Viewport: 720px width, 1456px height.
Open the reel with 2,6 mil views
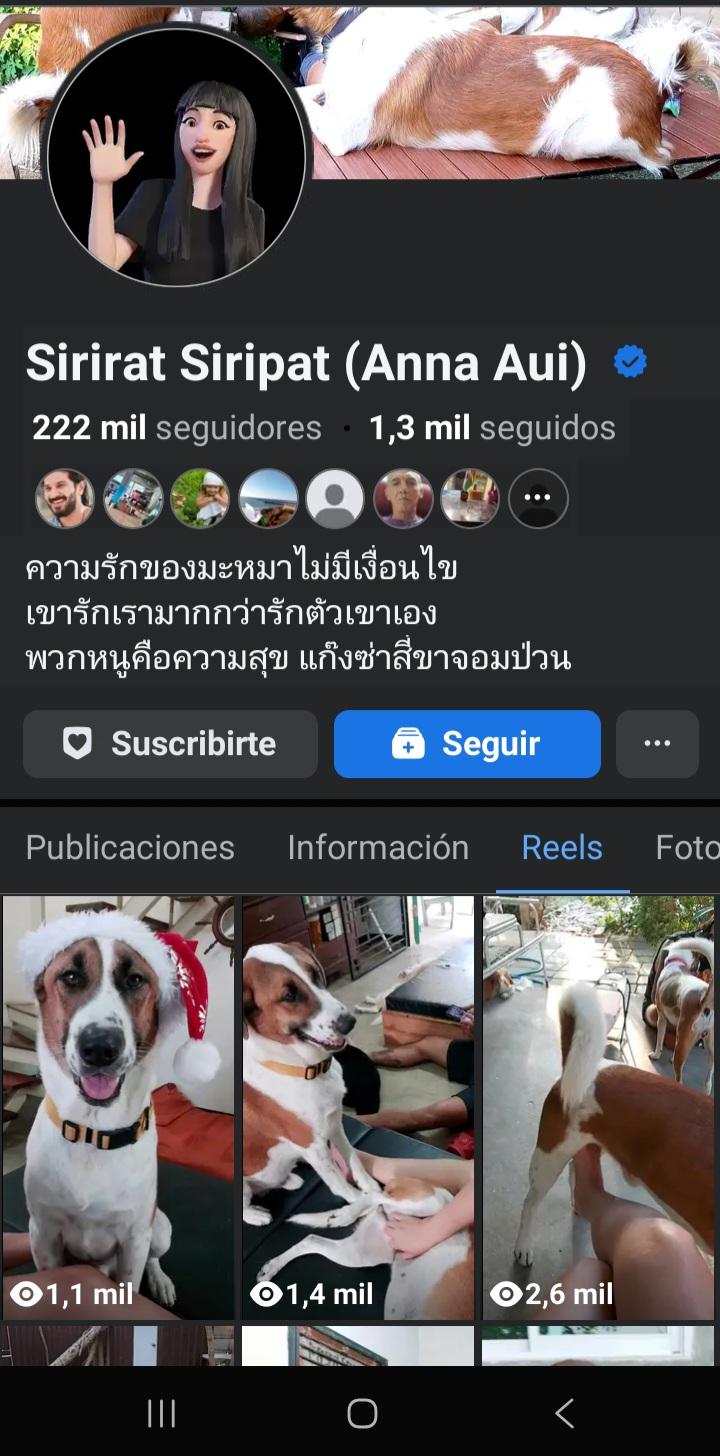click(598, 1105)
